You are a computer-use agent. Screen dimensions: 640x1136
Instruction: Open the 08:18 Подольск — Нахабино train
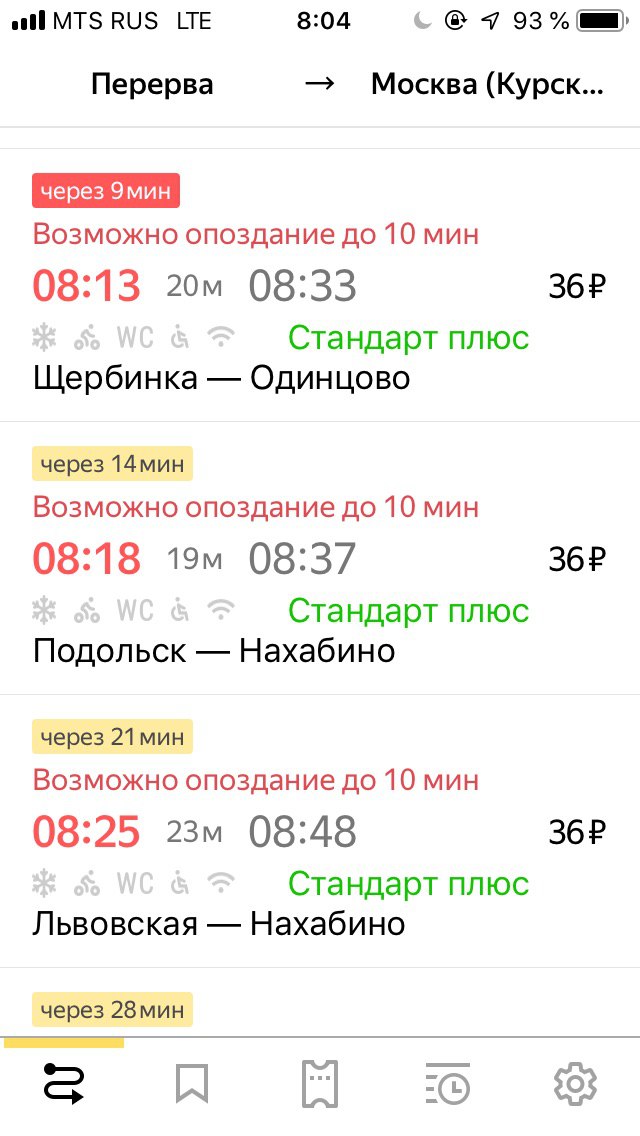click(x=320, y=558)
